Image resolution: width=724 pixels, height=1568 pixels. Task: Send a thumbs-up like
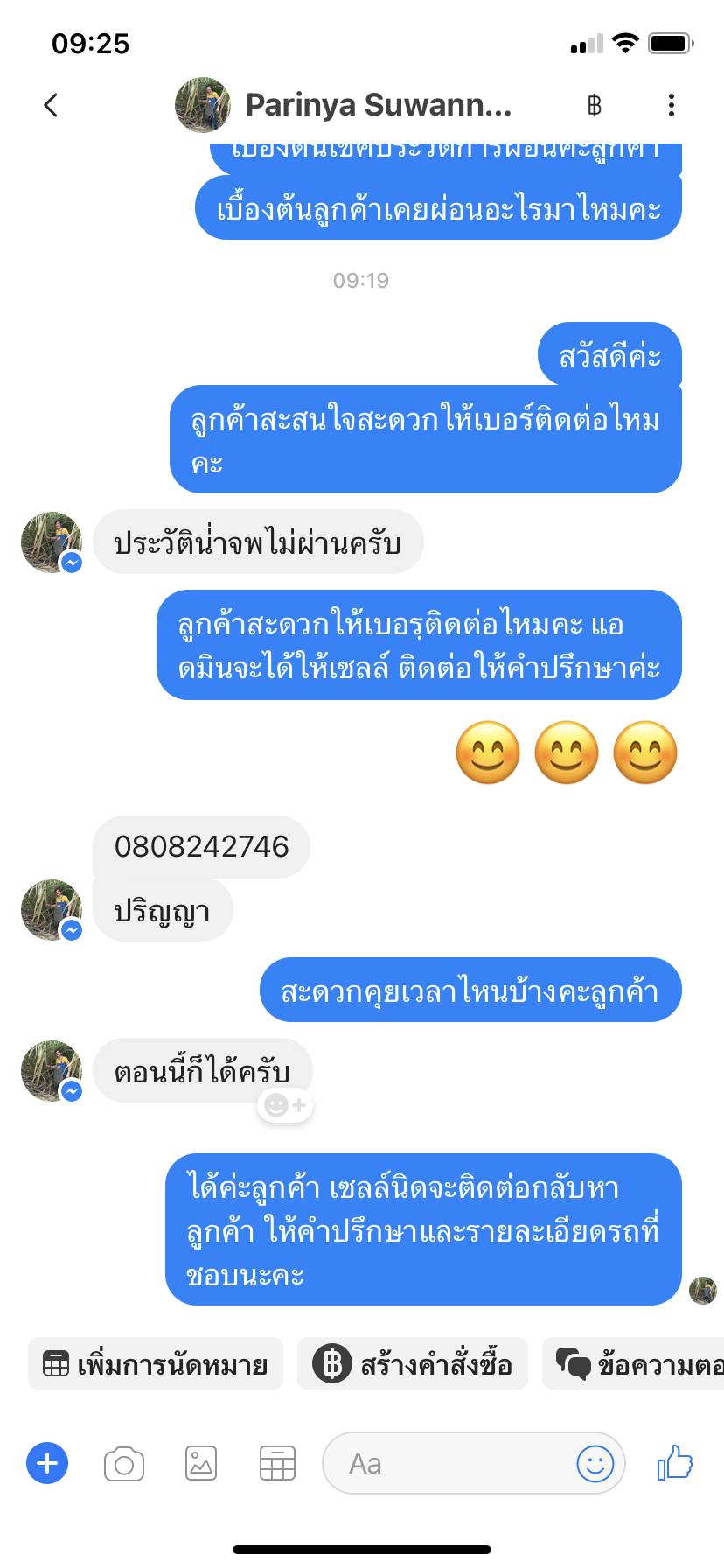click(675, 1462)
